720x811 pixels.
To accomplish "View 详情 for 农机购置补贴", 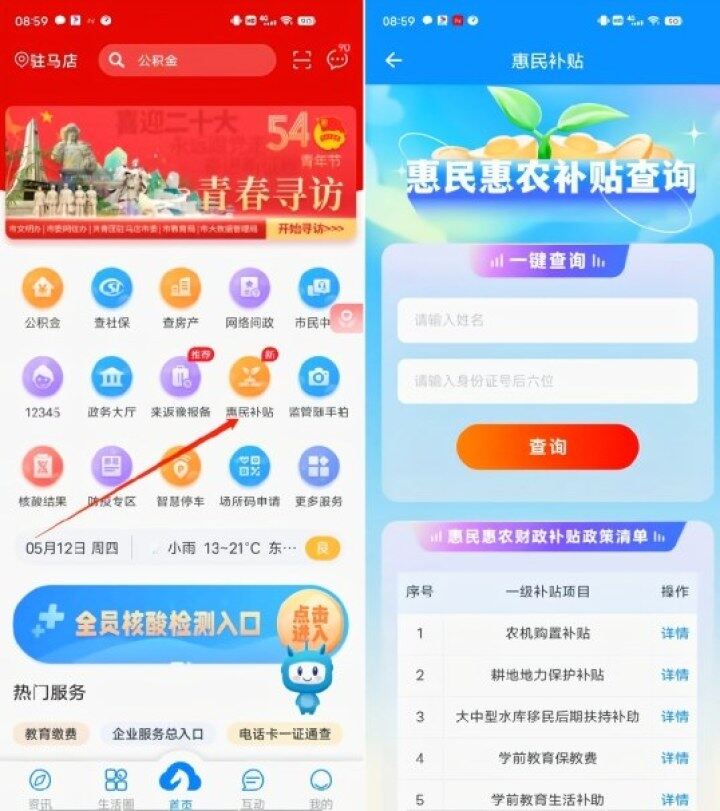I will click(675, 633).
